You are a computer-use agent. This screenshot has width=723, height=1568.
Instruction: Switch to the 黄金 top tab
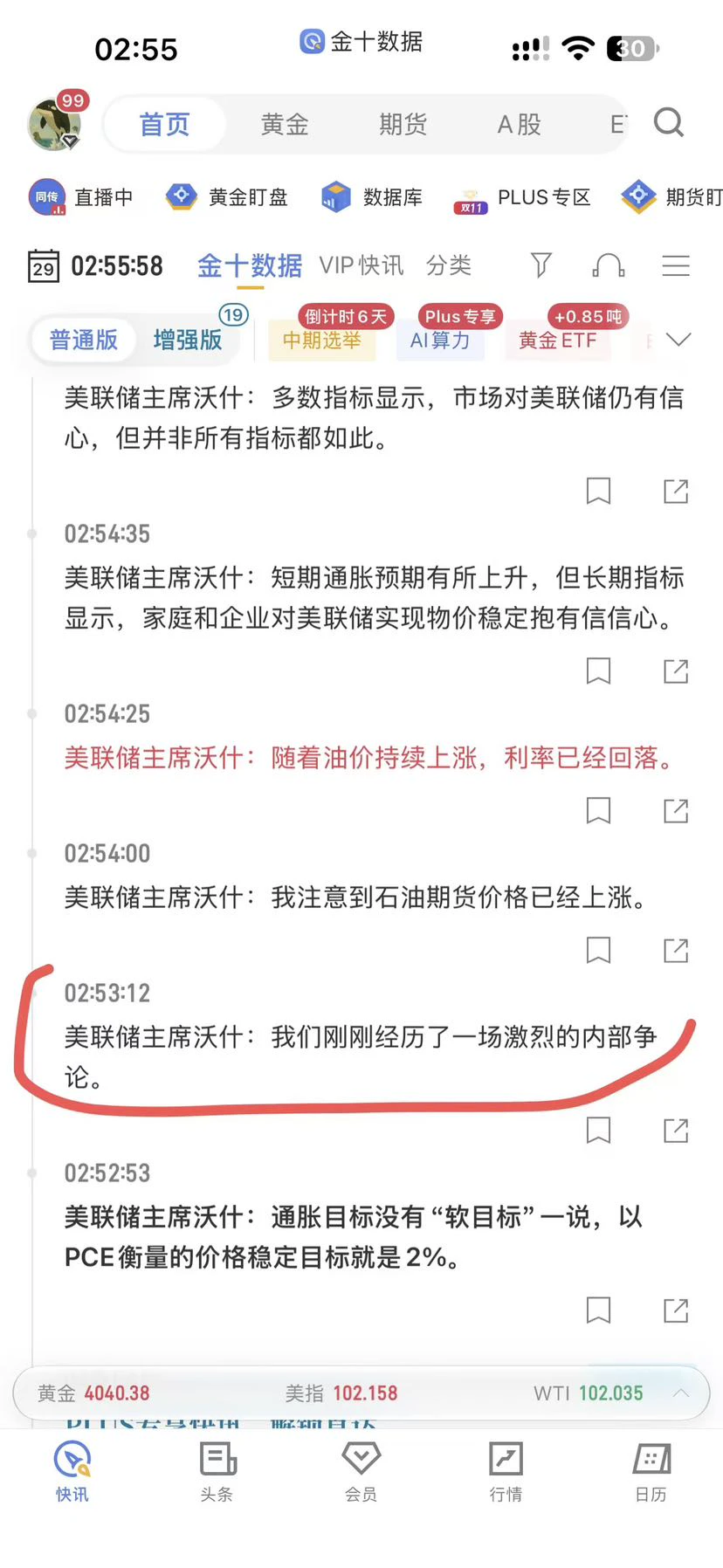click(x=285, y=125)
